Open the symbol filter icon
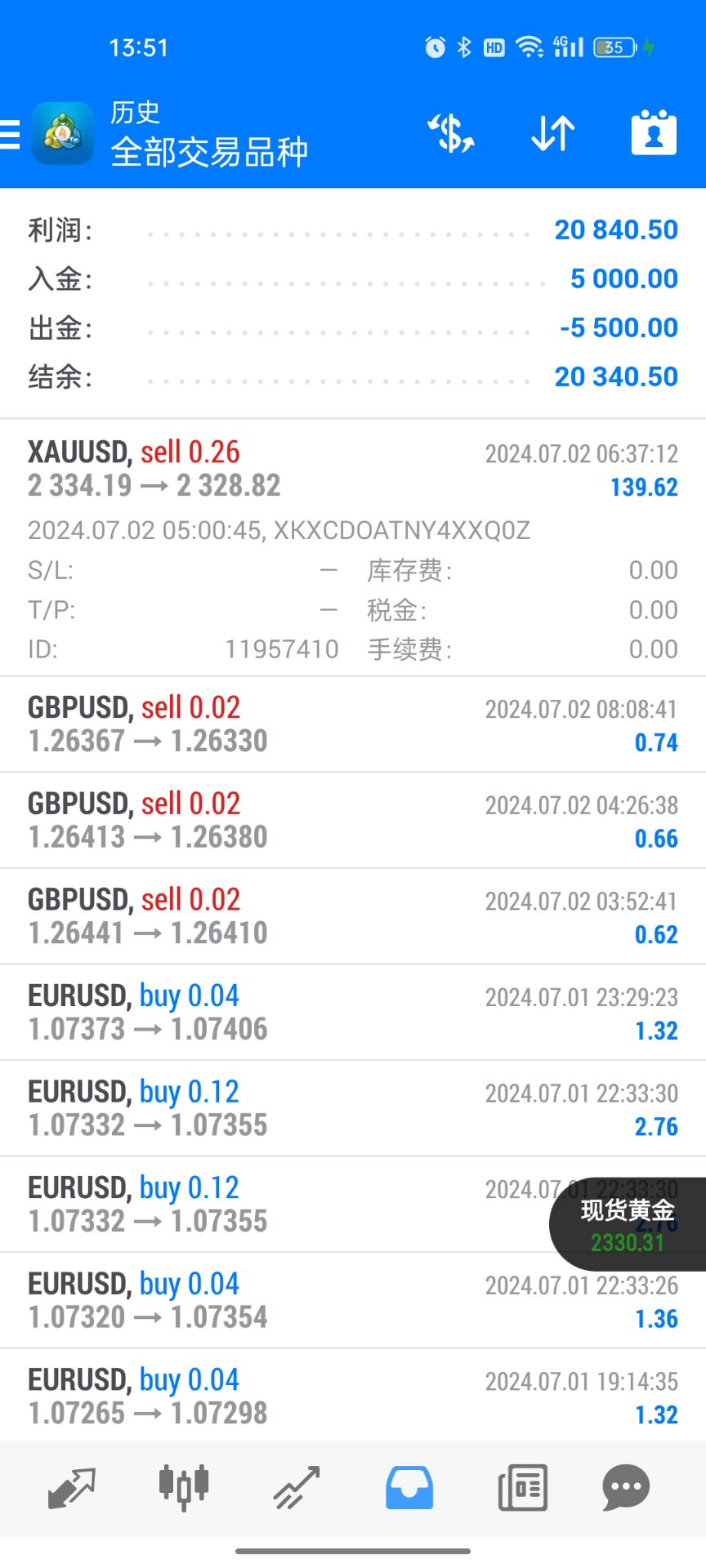The width and height of the screenshot is (706, 1568). (451, 134)
